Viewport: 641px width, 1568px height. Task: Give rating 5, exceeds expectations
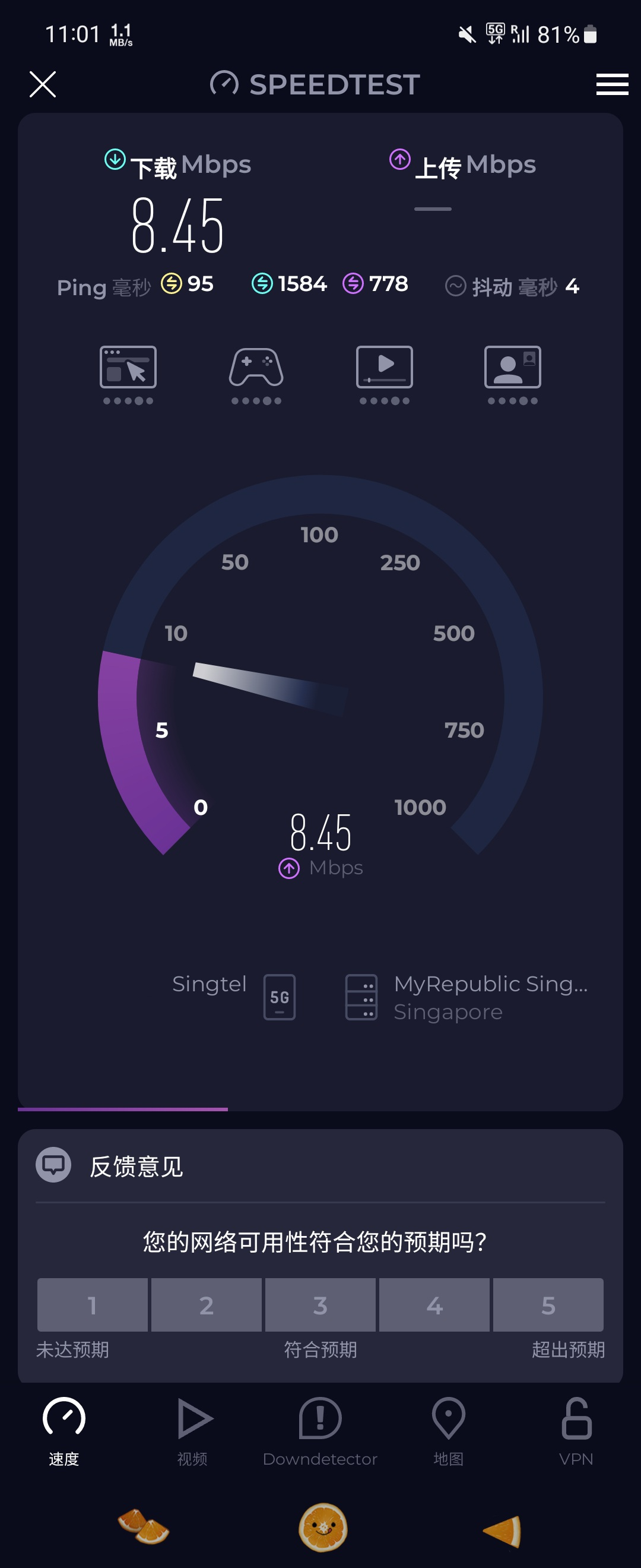coord(548,1304)
